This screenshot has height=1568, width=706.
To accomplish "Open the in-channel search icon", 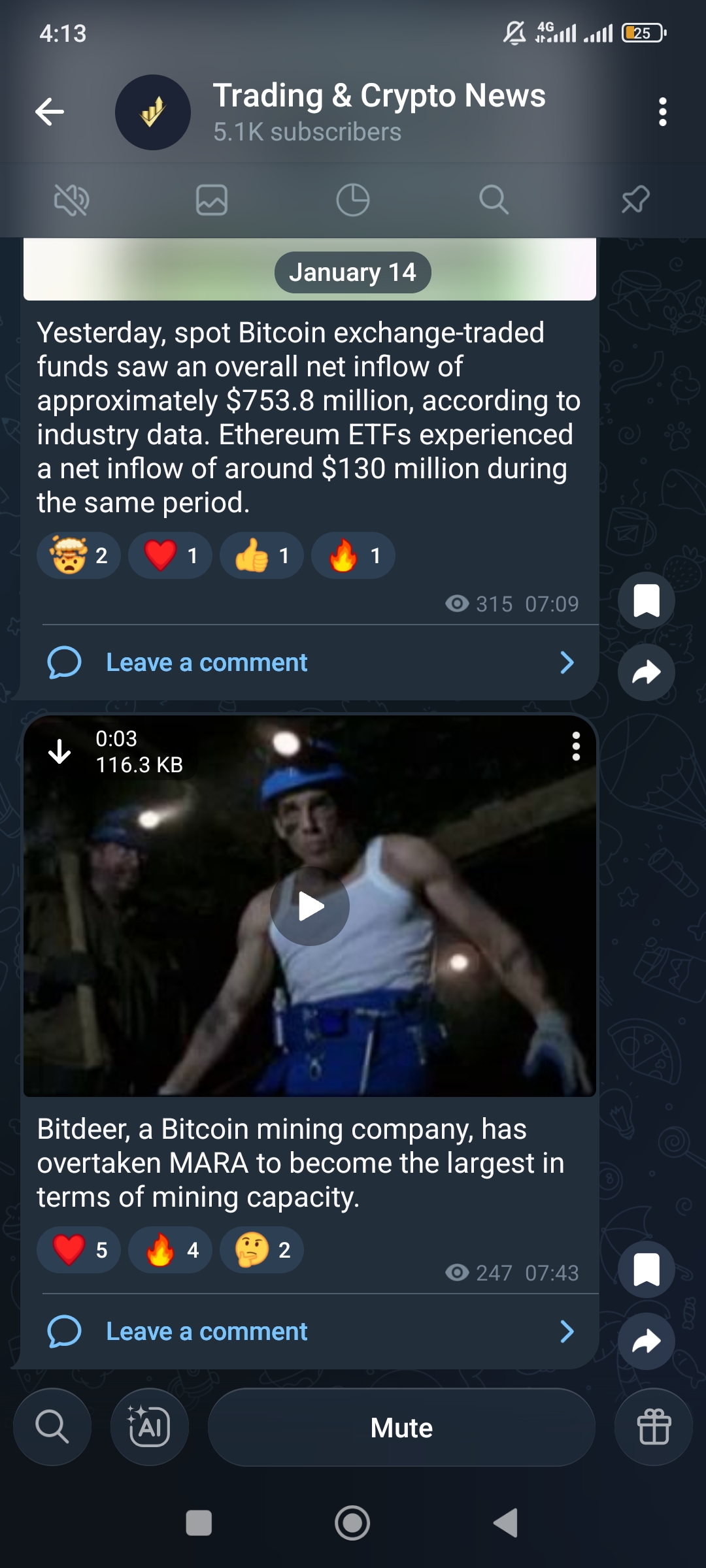I will [x=494, y=200].
